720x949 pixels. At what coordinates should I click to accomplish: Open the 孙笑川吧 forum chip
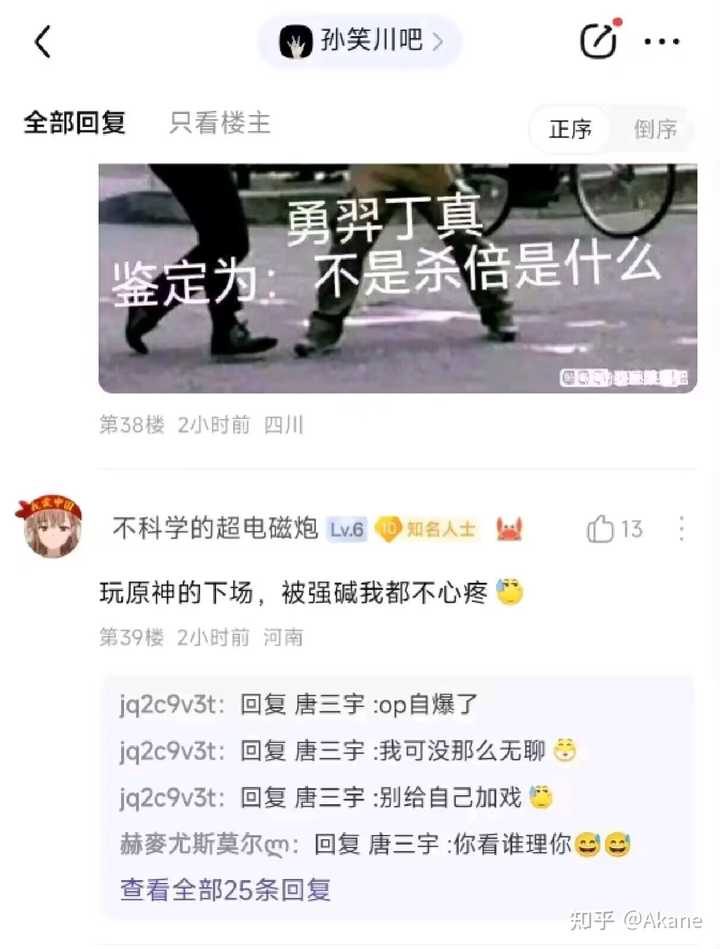pos(360,42)
